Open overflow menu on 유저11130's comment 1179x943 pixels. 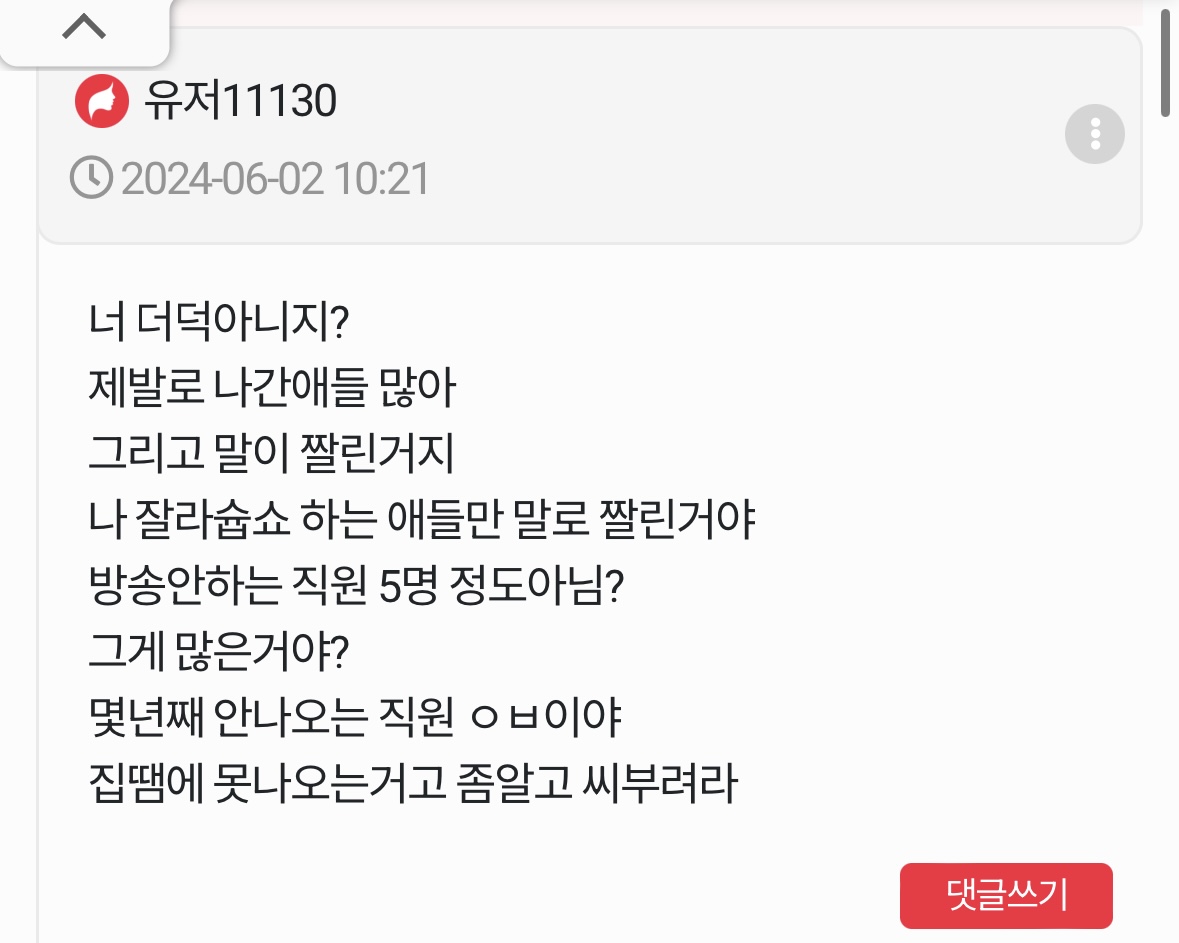[x=1095, y=133]
